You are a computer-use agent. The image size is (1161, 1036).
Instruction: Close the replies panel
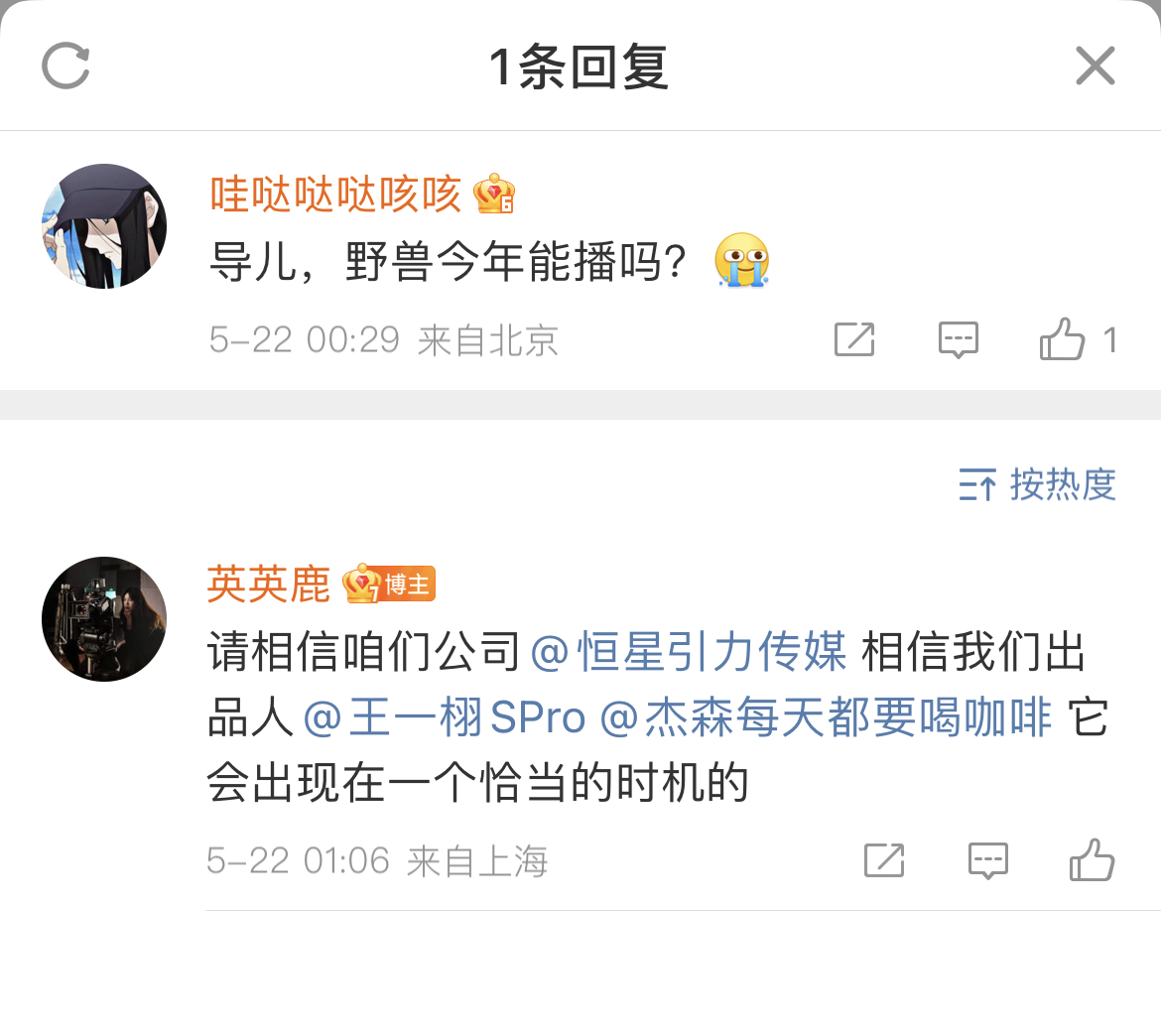pos(1095,66)
